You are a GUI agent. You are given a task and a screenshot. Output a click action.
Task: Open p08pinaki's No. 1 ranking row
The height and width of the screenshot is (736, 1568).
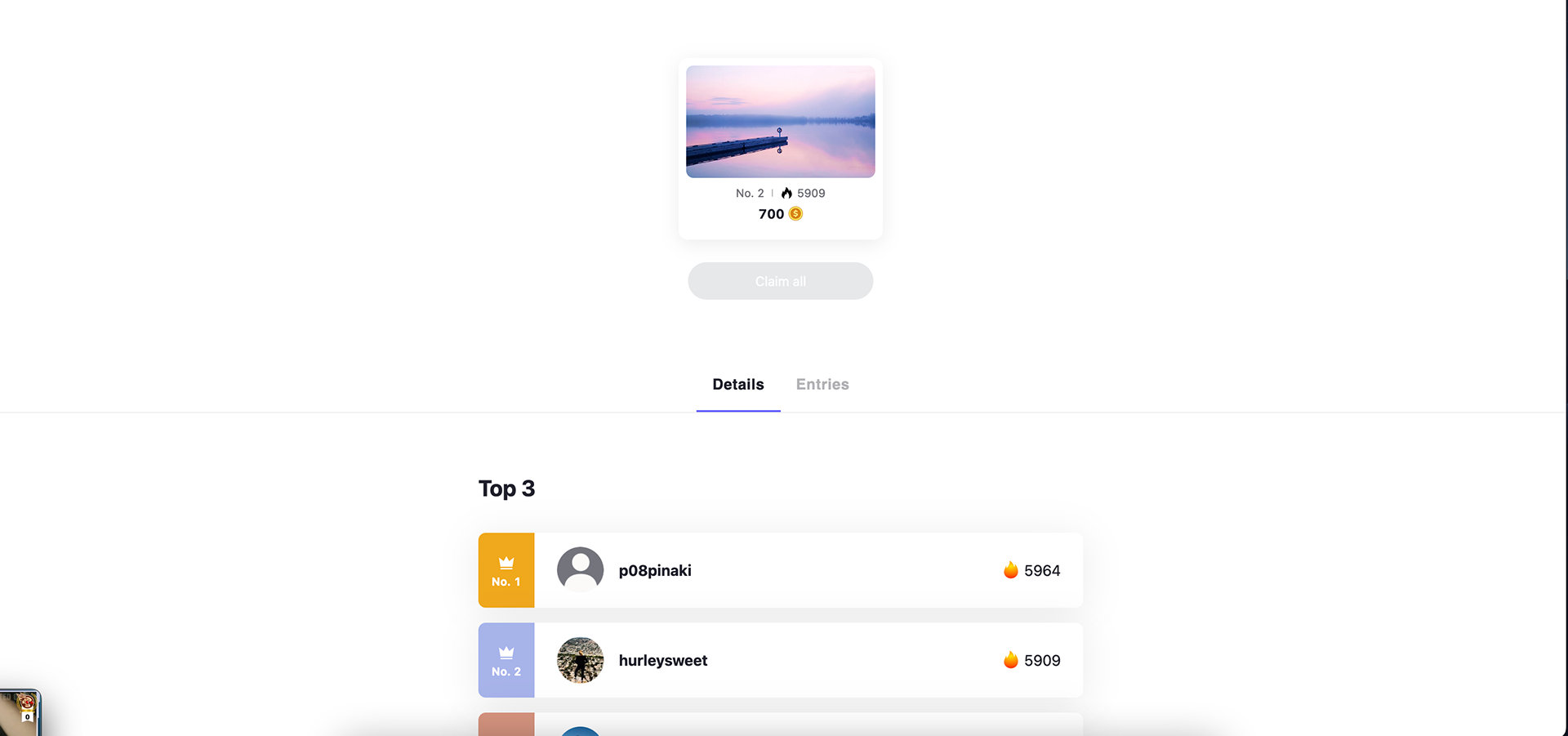[780, 570]
